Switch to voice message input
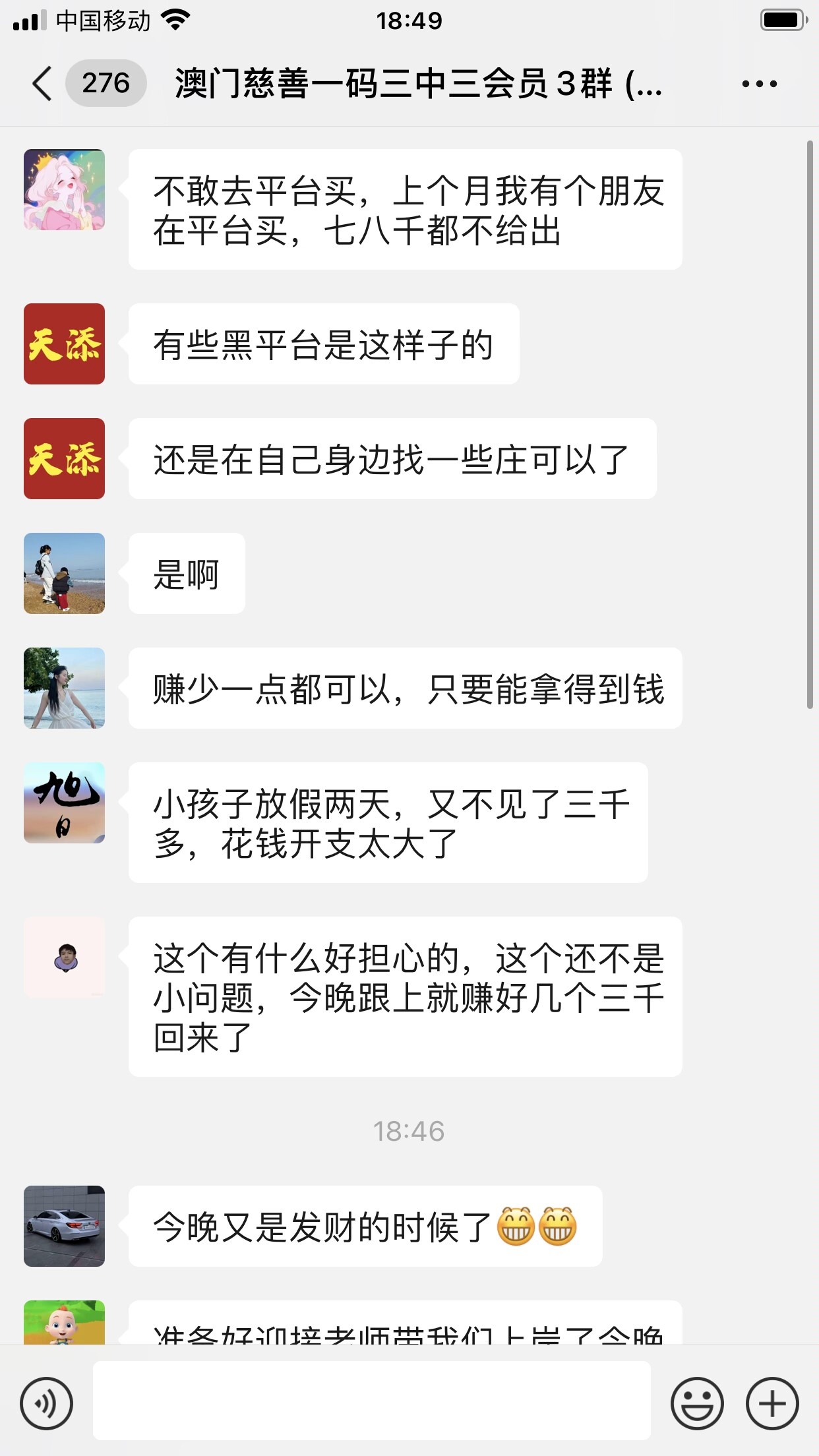This screenshot has width=819, height=1456. coord(46,1403)
